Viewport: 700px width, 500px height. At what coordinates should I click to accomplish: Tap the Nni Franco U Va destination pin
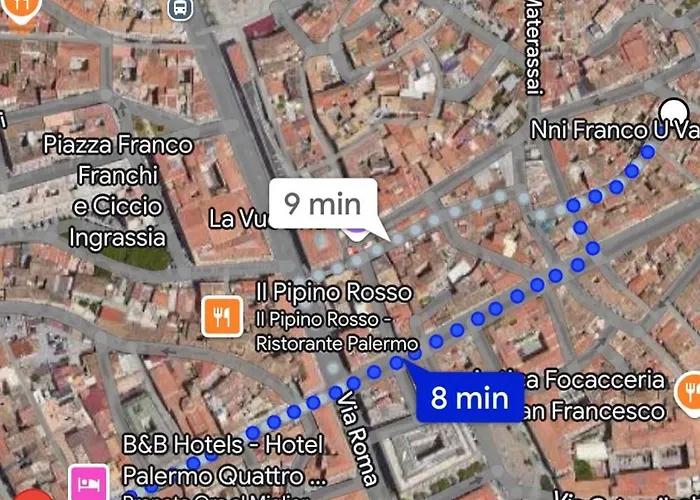(x=673, y=111)
